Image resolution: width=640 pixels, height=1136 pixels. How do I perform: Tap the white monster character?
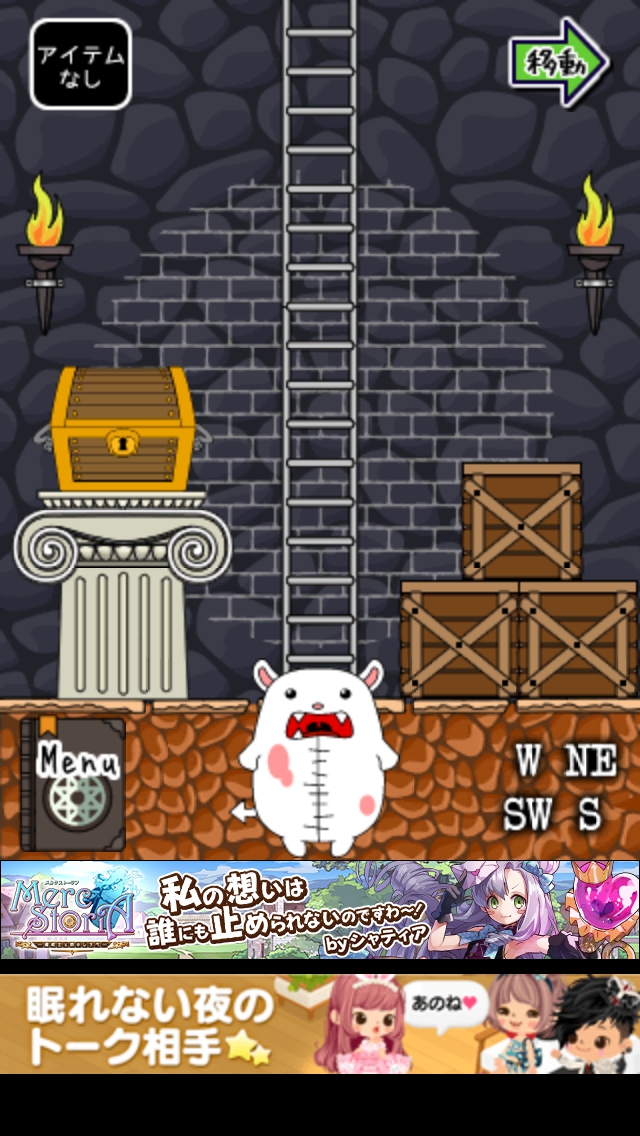318,758
